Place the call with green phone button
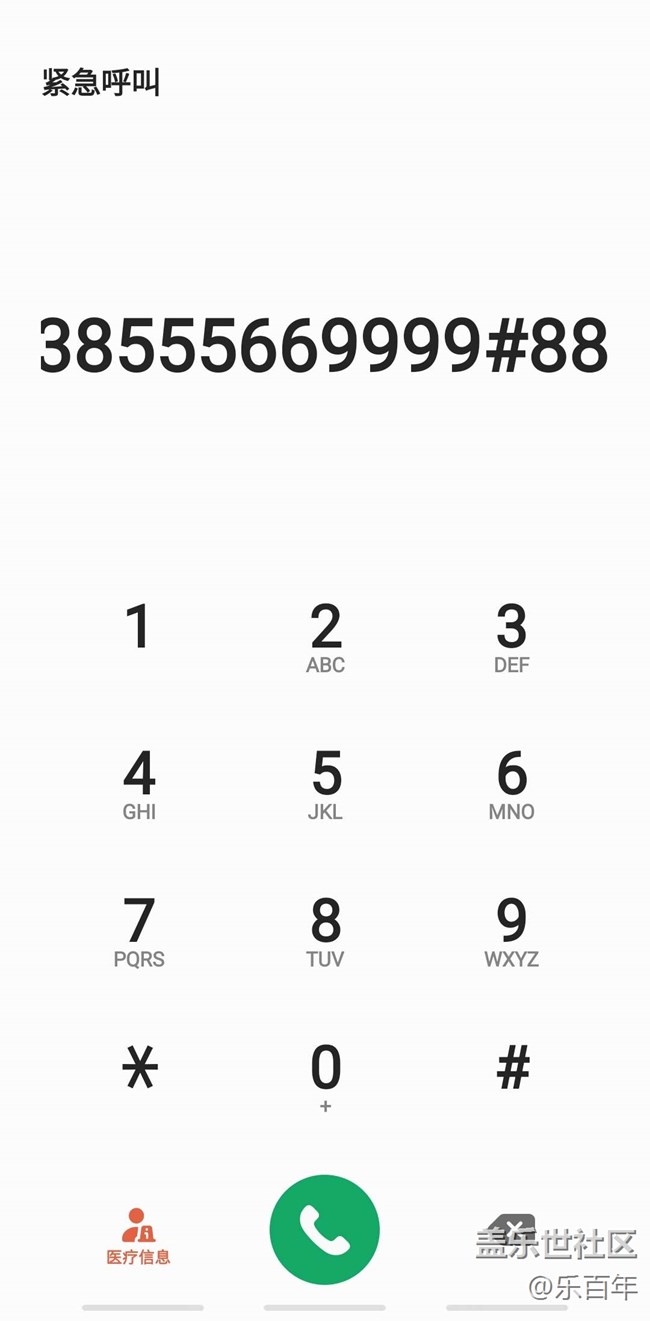The width and height of the screenshot is (650, 1321). coord(325,1229)
